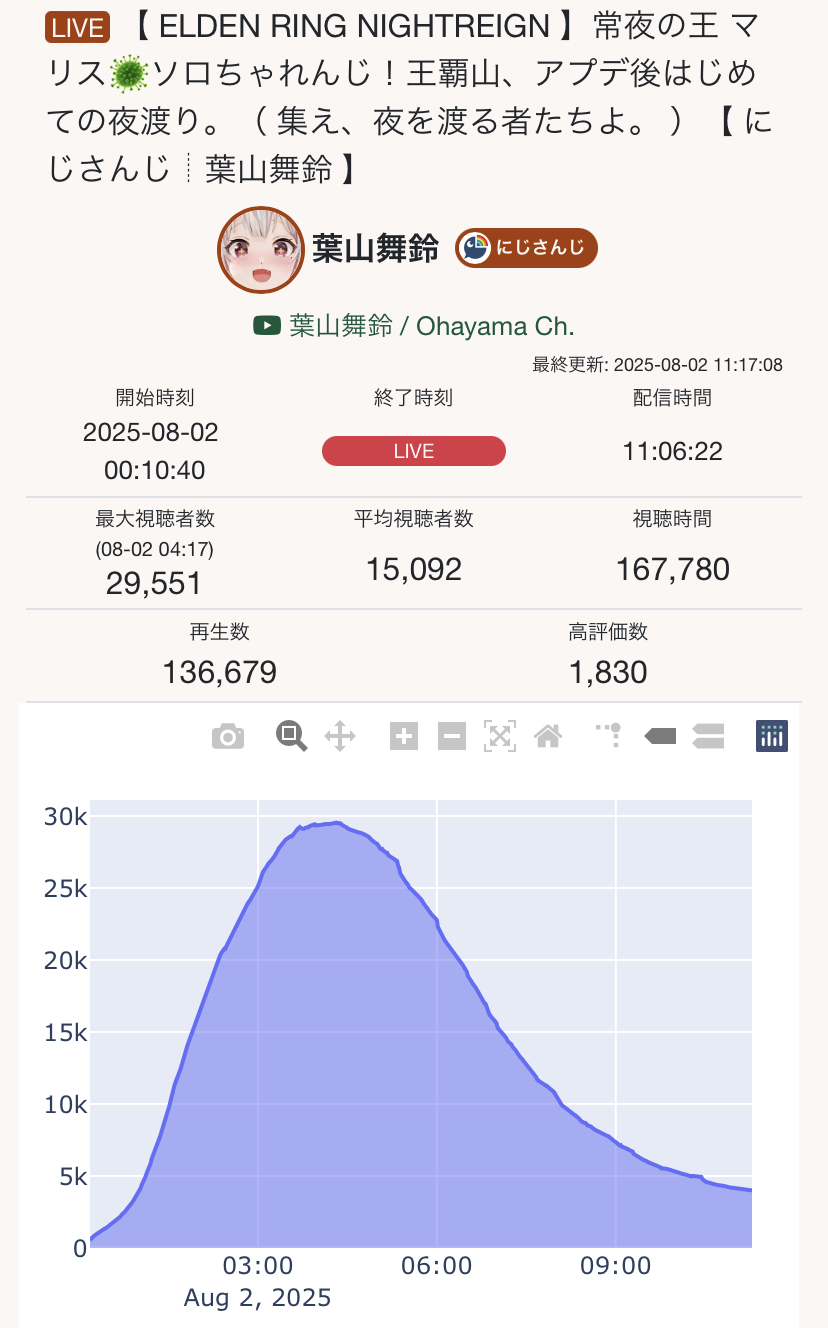Select the pan tool in chart toolbar
828x1328 pixels.
340,737
